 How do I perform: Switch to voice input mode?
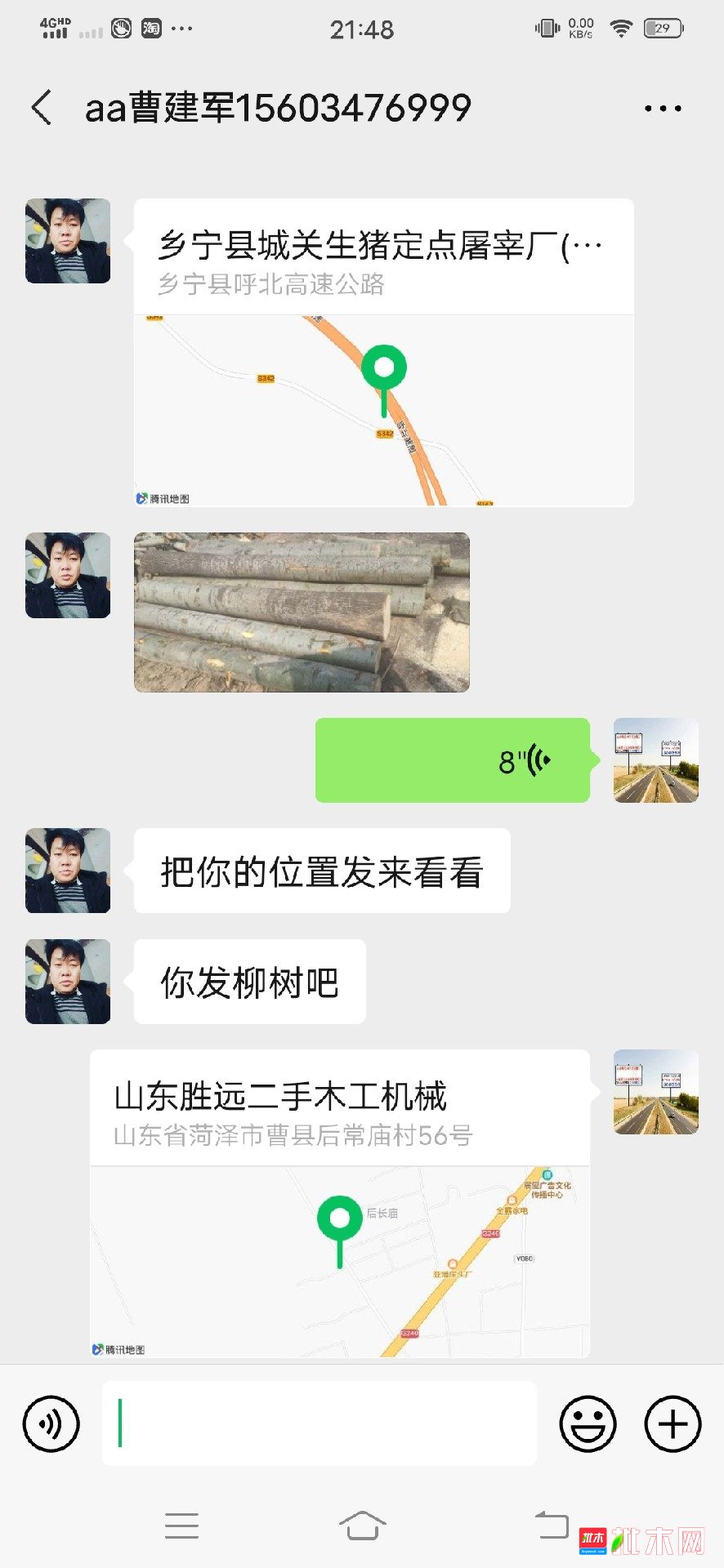coord(51,1423)
